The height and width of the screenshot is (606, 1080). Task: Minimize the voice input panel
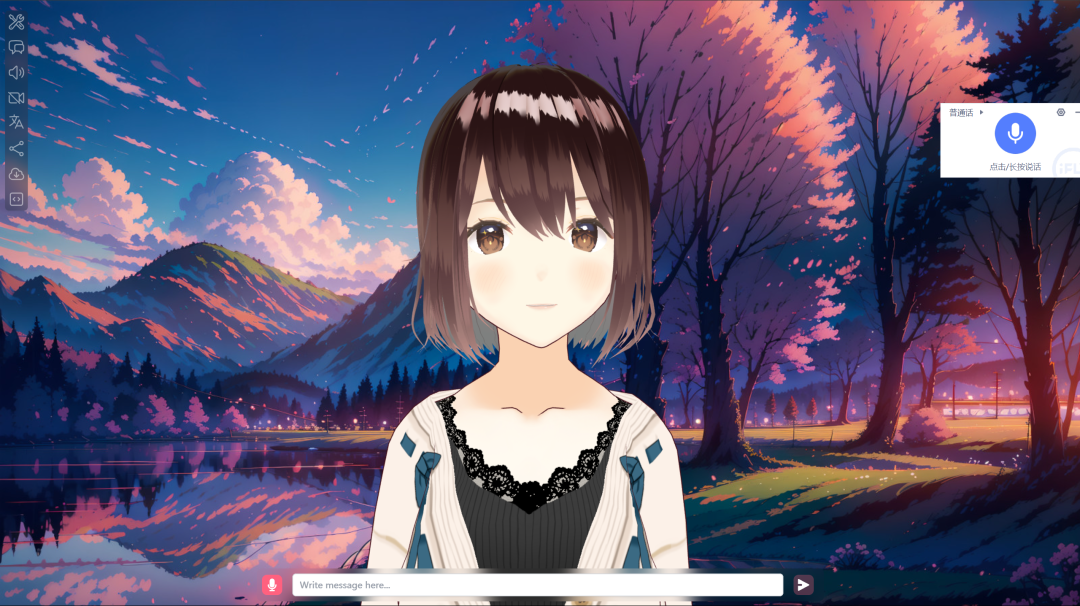click(1076, 112)
